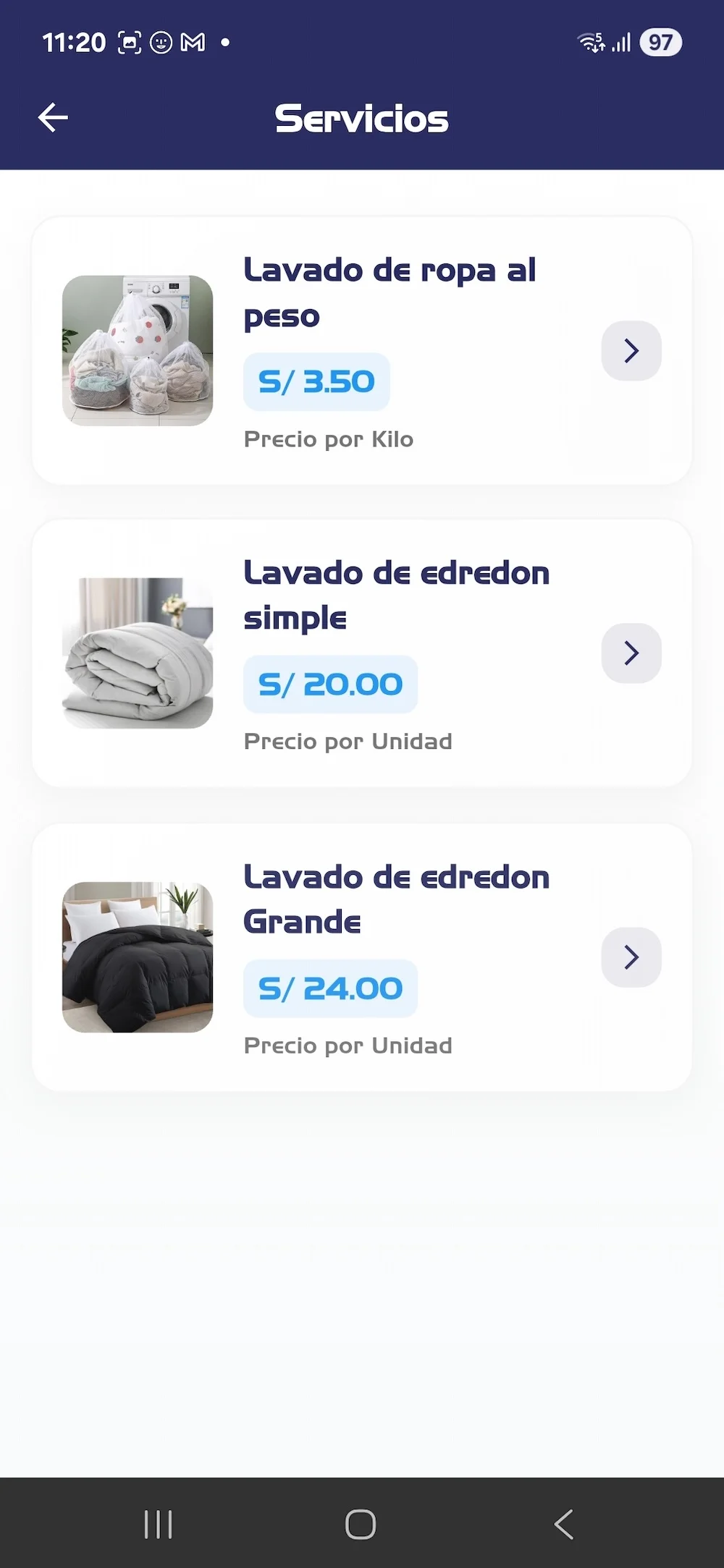Tap the recent apps navigation button
This screenshot has height=1568, width=724.
pos(158,1524)
